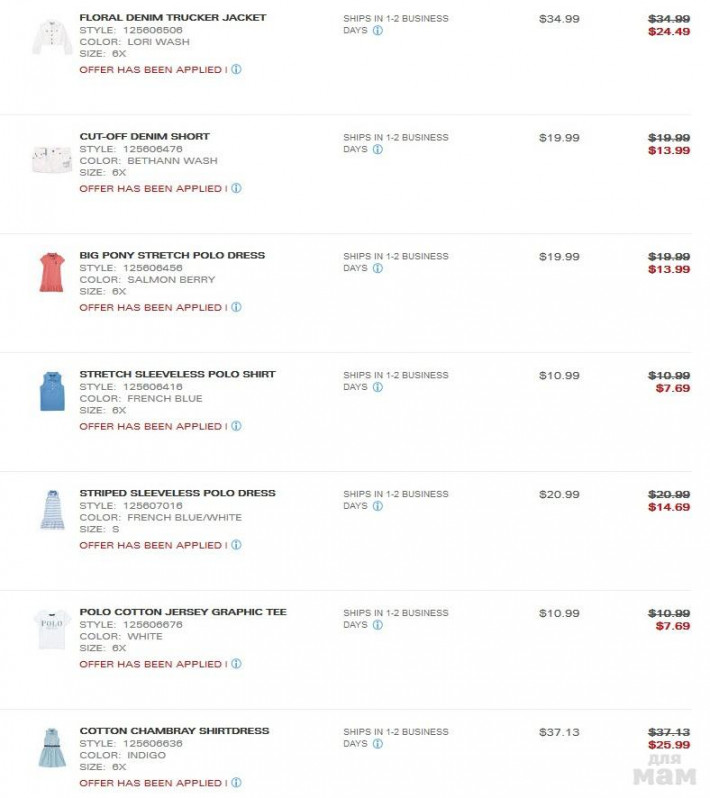The height and width of the screenshot is (798, 710).
Task: Show offer details for Striped Sleeveless Polo Dress
Action: [237, 546]
